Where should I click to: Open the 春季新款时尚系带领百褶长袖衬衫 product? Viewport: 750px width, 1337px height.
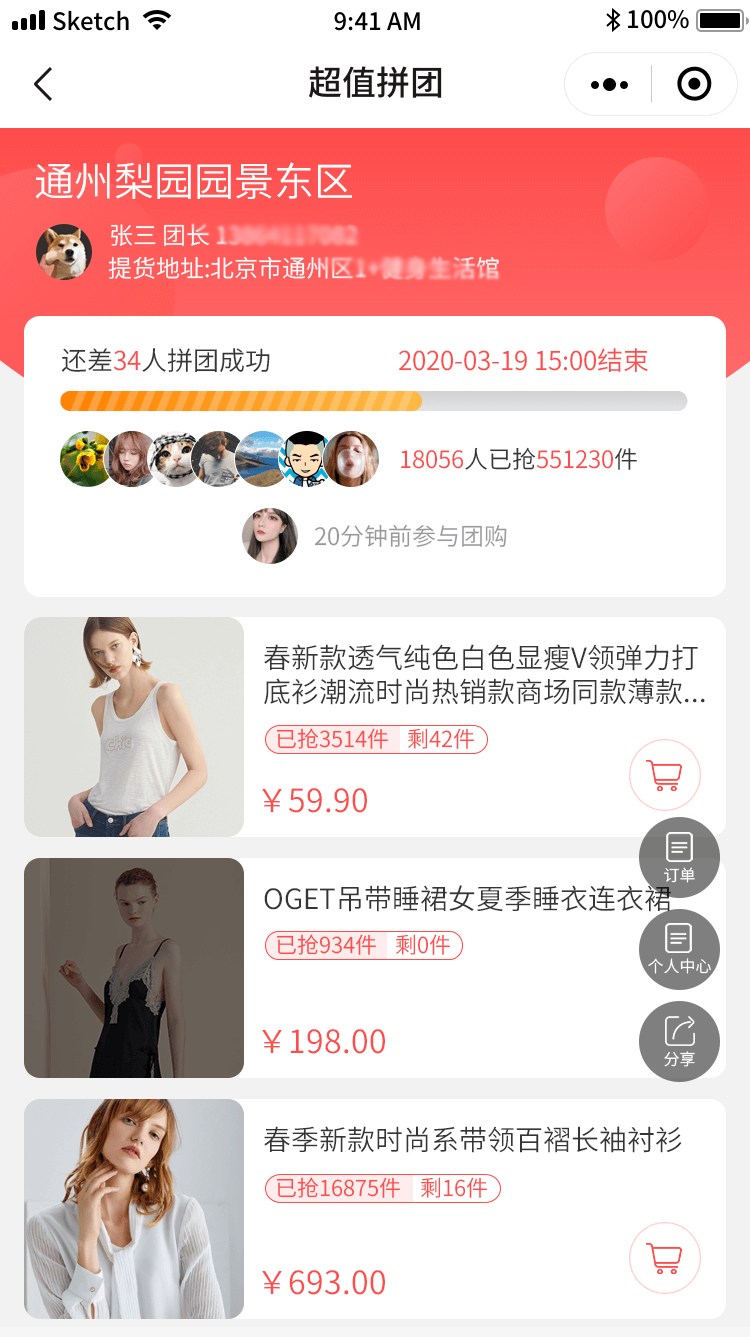(x=472, y=1139)
